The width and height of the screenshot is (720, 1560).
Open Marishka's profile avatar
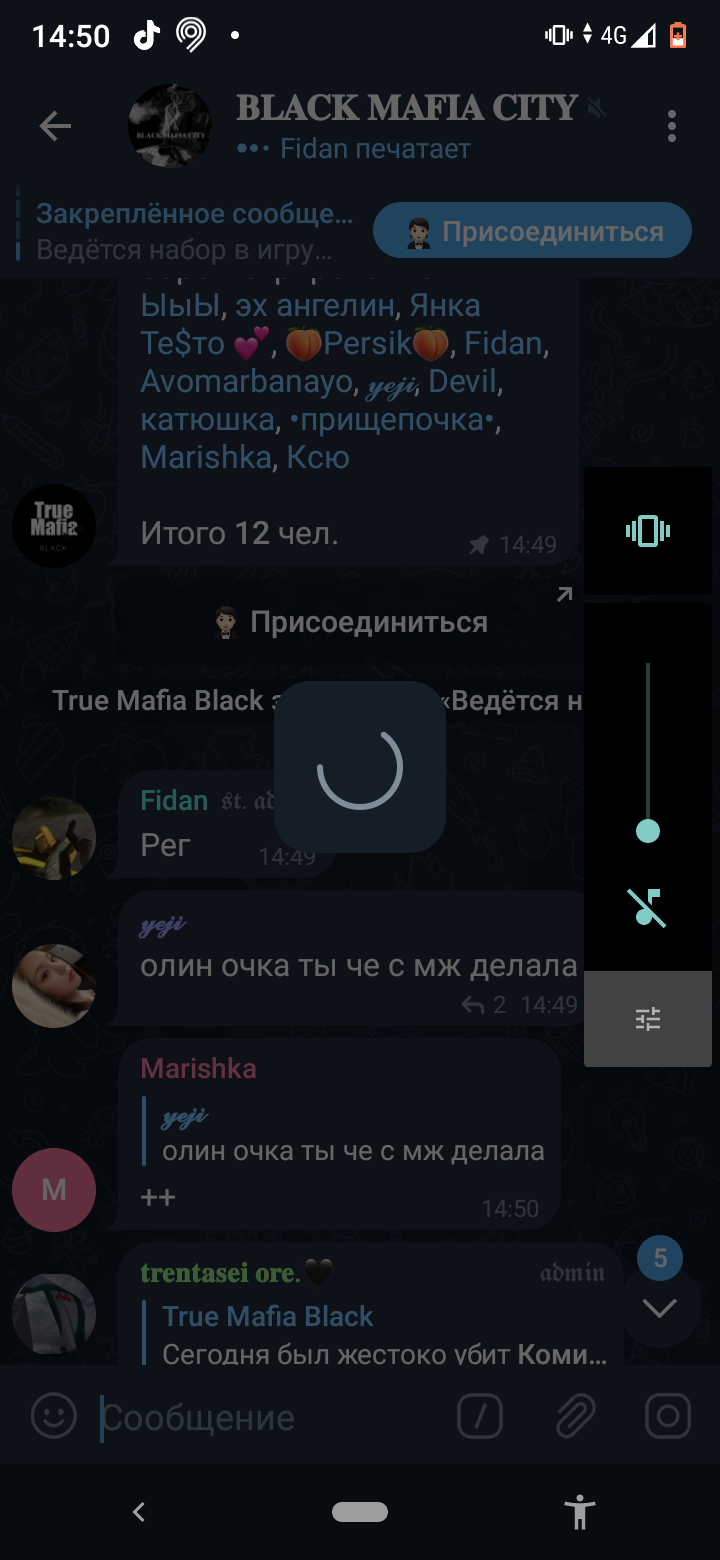54,1189
